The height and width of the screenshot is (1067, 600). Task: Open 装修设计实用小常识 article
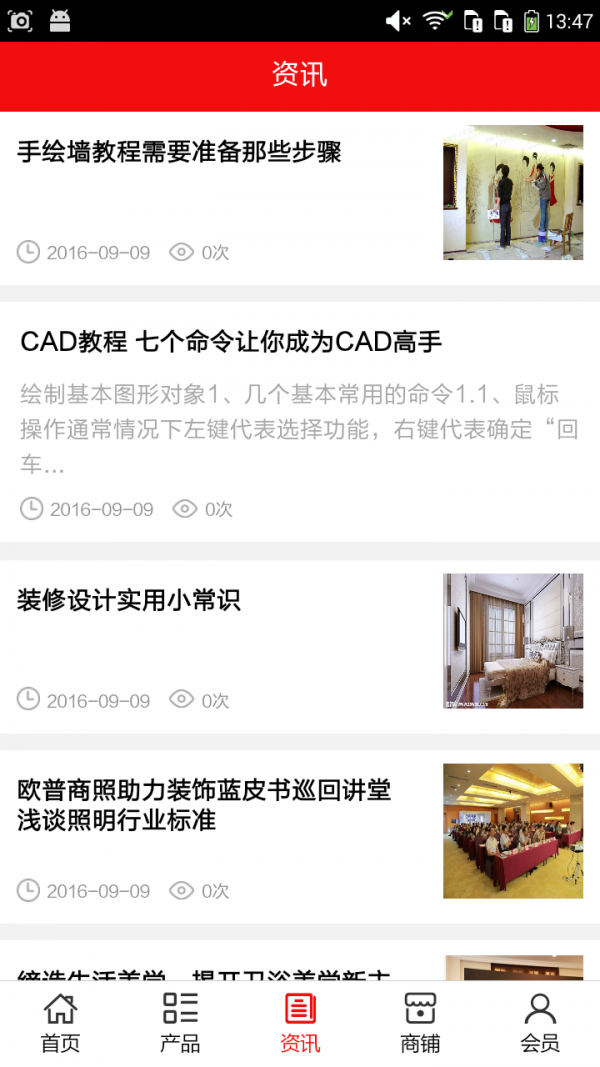tap(129, 600)
